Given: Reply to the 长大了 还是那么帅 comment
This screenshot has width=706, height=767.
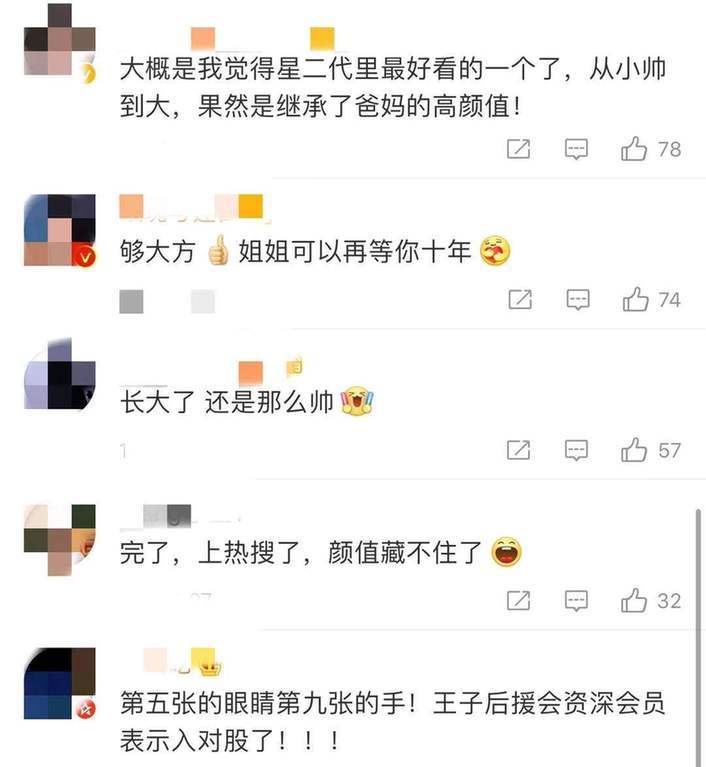Looking at the screenshot, I should tap(577, 450).
